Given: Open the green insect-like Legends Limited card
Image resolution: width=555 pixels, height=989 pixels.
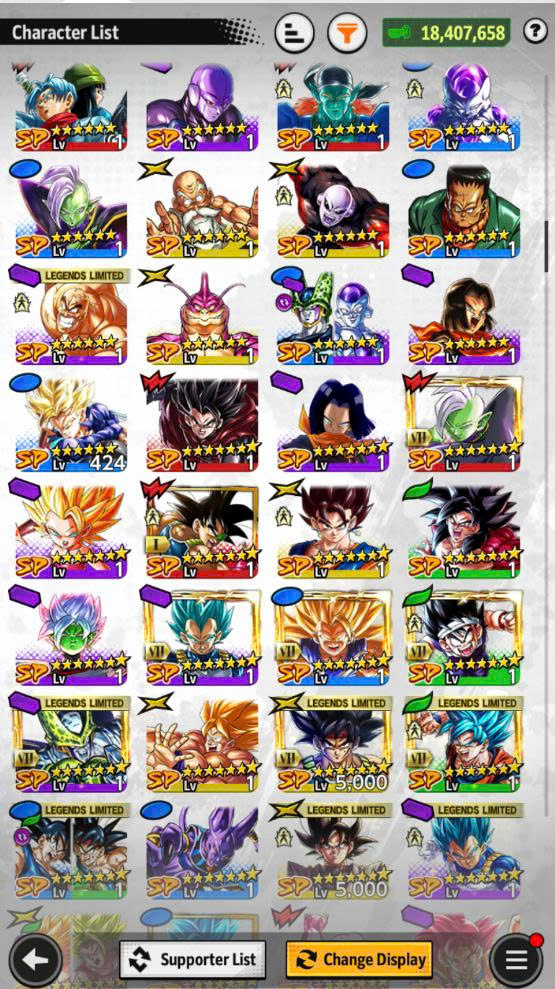Looking at the screenshot, I should click(x=71, y=745).
